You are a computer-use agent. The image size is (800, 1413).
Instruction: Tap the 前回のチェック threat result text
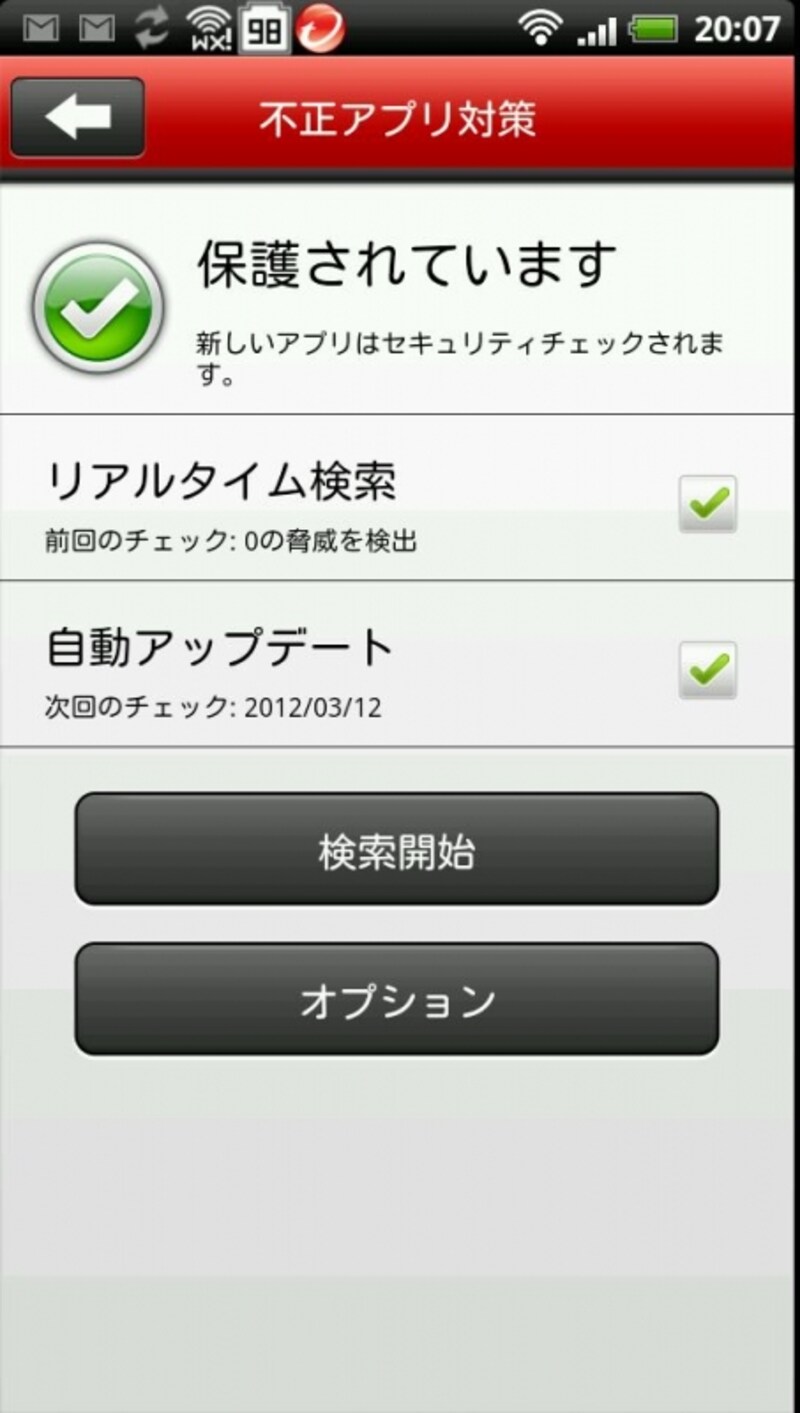pyautogui.click(x=233, y=538)
